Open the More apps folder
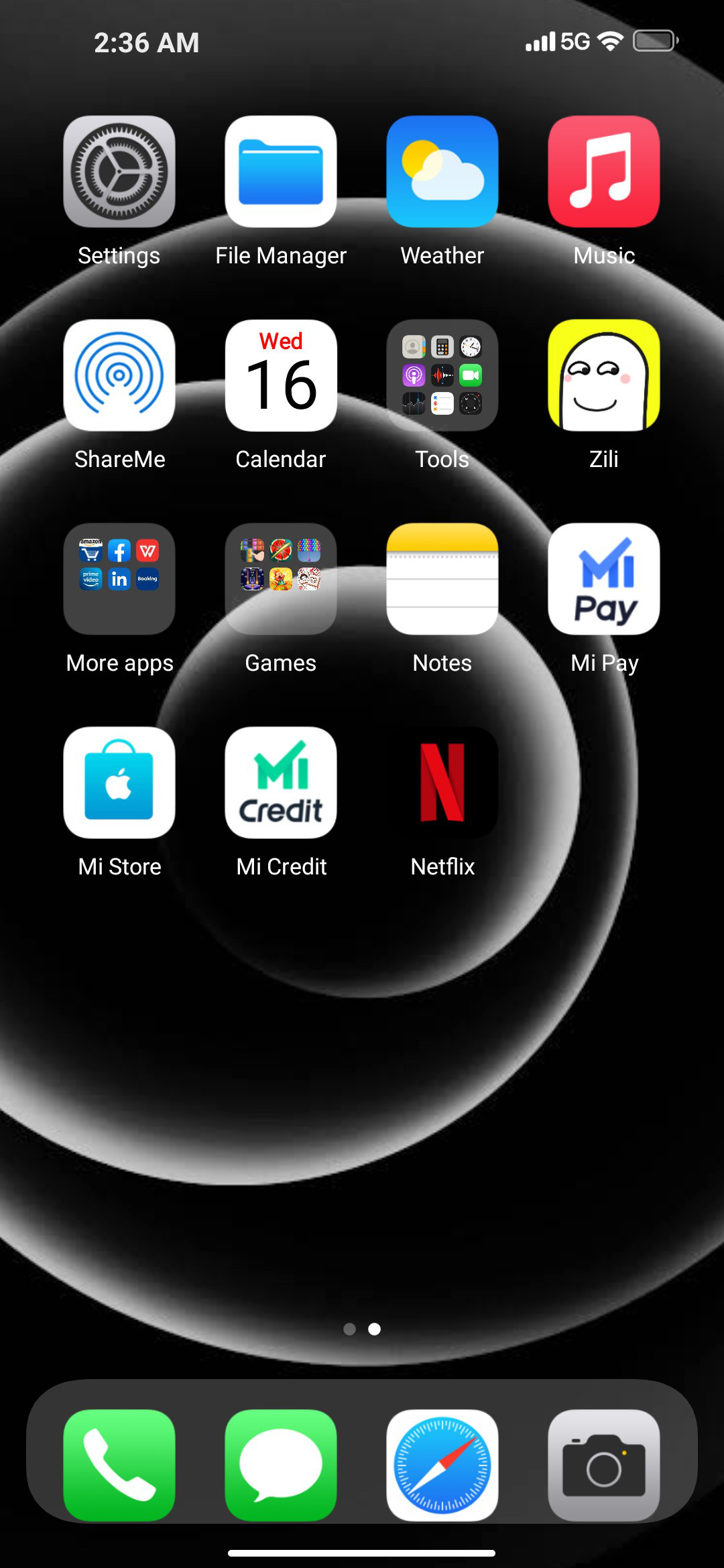Viewport: 724px width, 1568px height. pyautogui.click(x=119, y=579)
